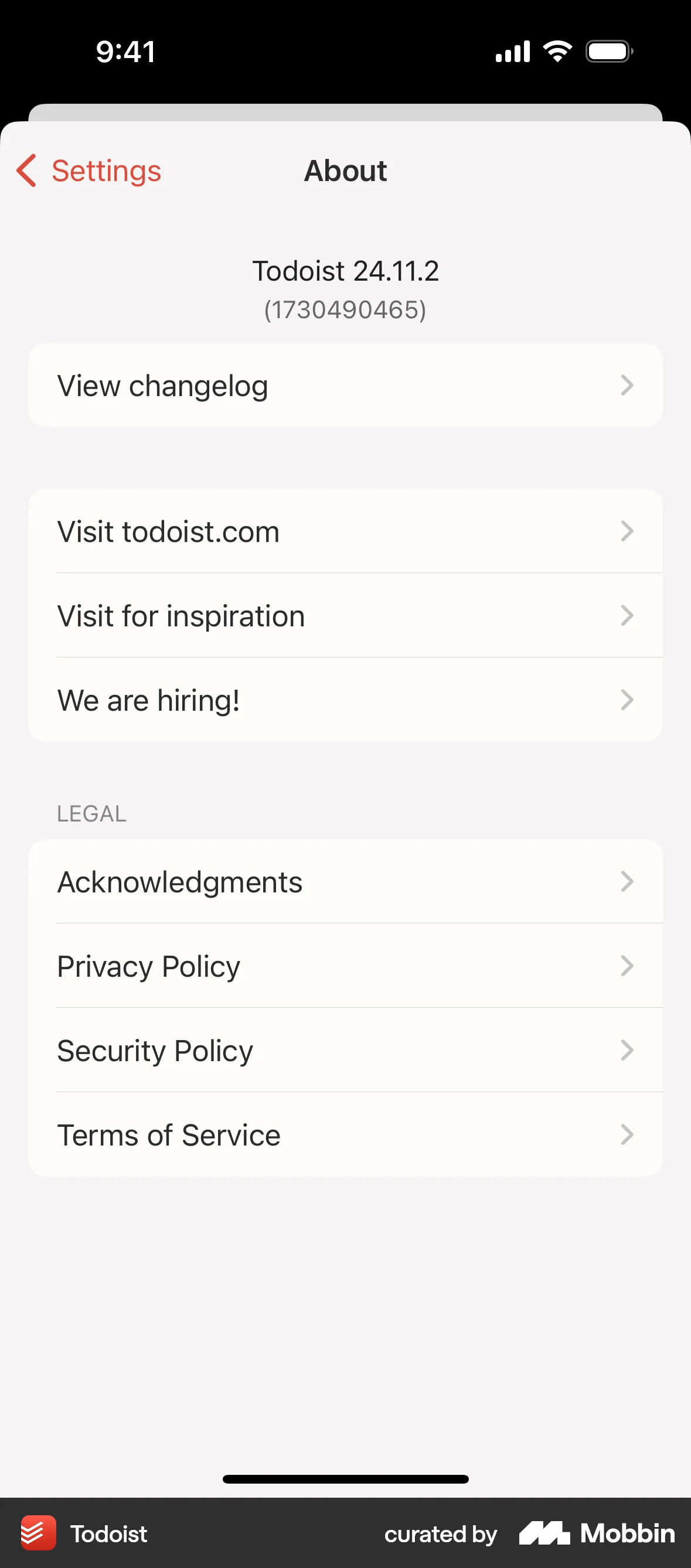The image size is (691, 1568).
Task: Click the build number in parentheses
Action: (345, 309)
